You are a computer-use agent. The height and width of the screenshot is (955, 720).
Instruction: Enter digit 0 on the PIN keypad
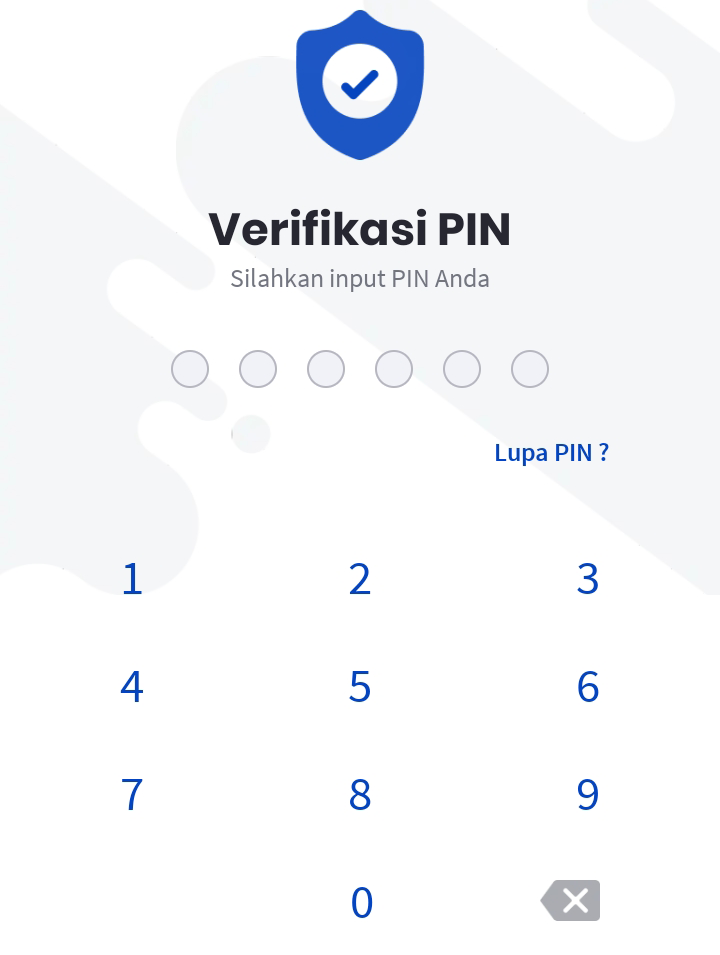click(x=361, y=902)
